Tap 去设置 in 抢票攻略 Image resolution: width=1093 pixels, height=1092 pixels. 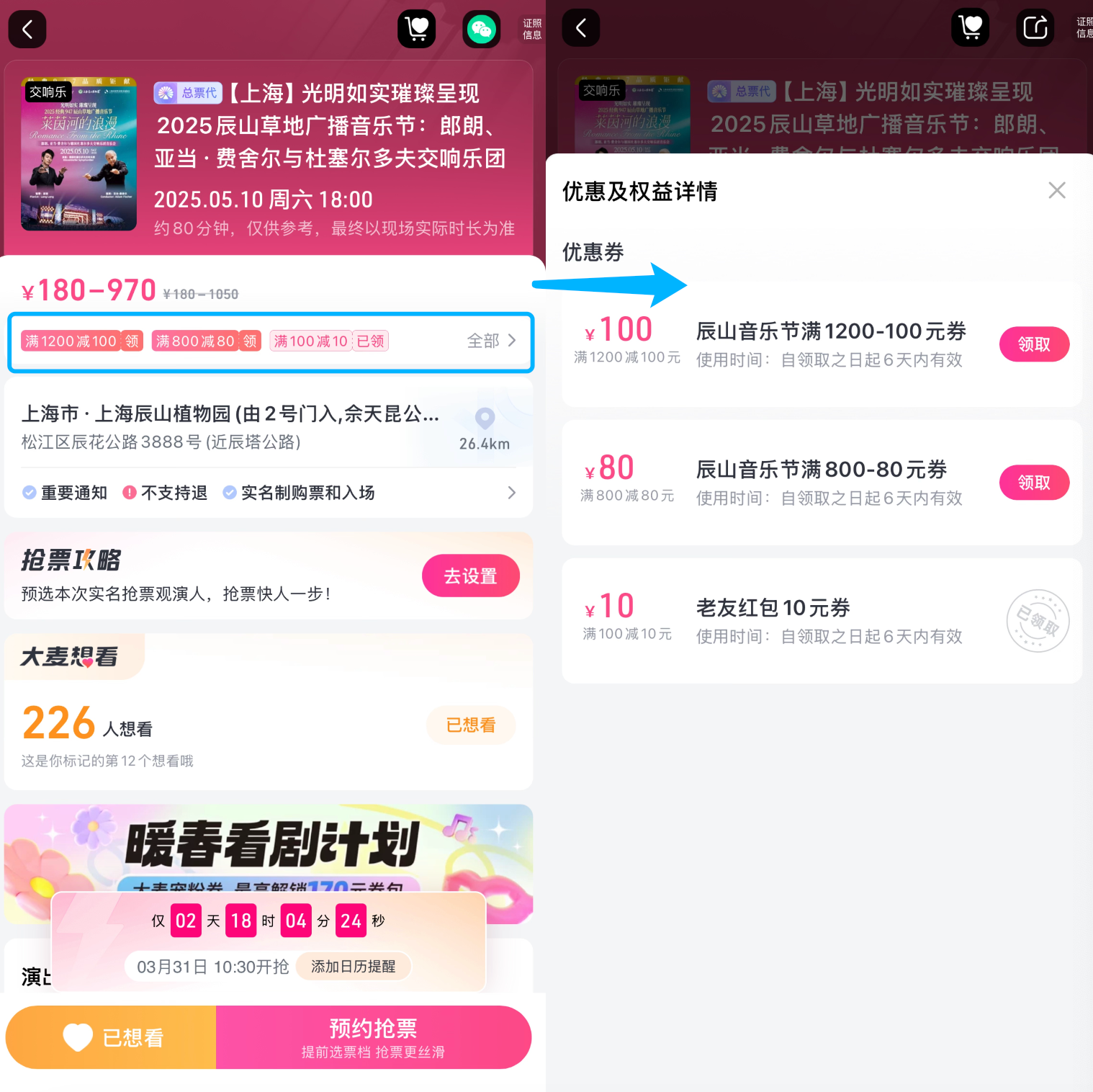pyautogui.click(x=470, y=576)
